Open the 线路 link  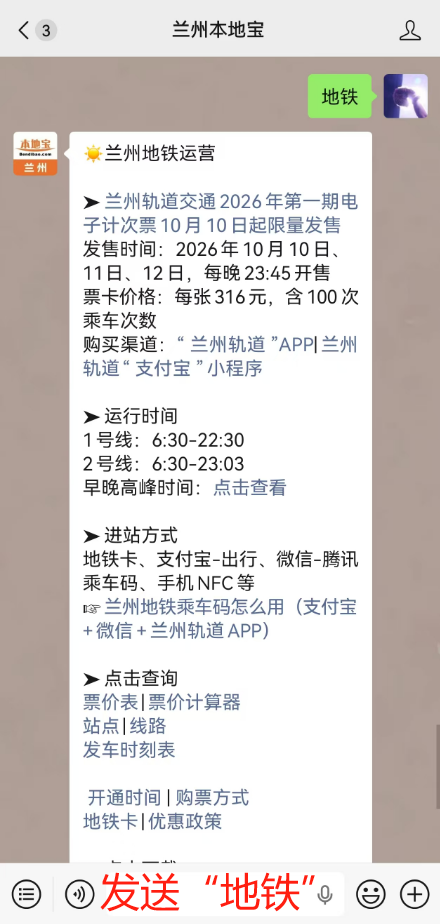[x=148, y=726]
